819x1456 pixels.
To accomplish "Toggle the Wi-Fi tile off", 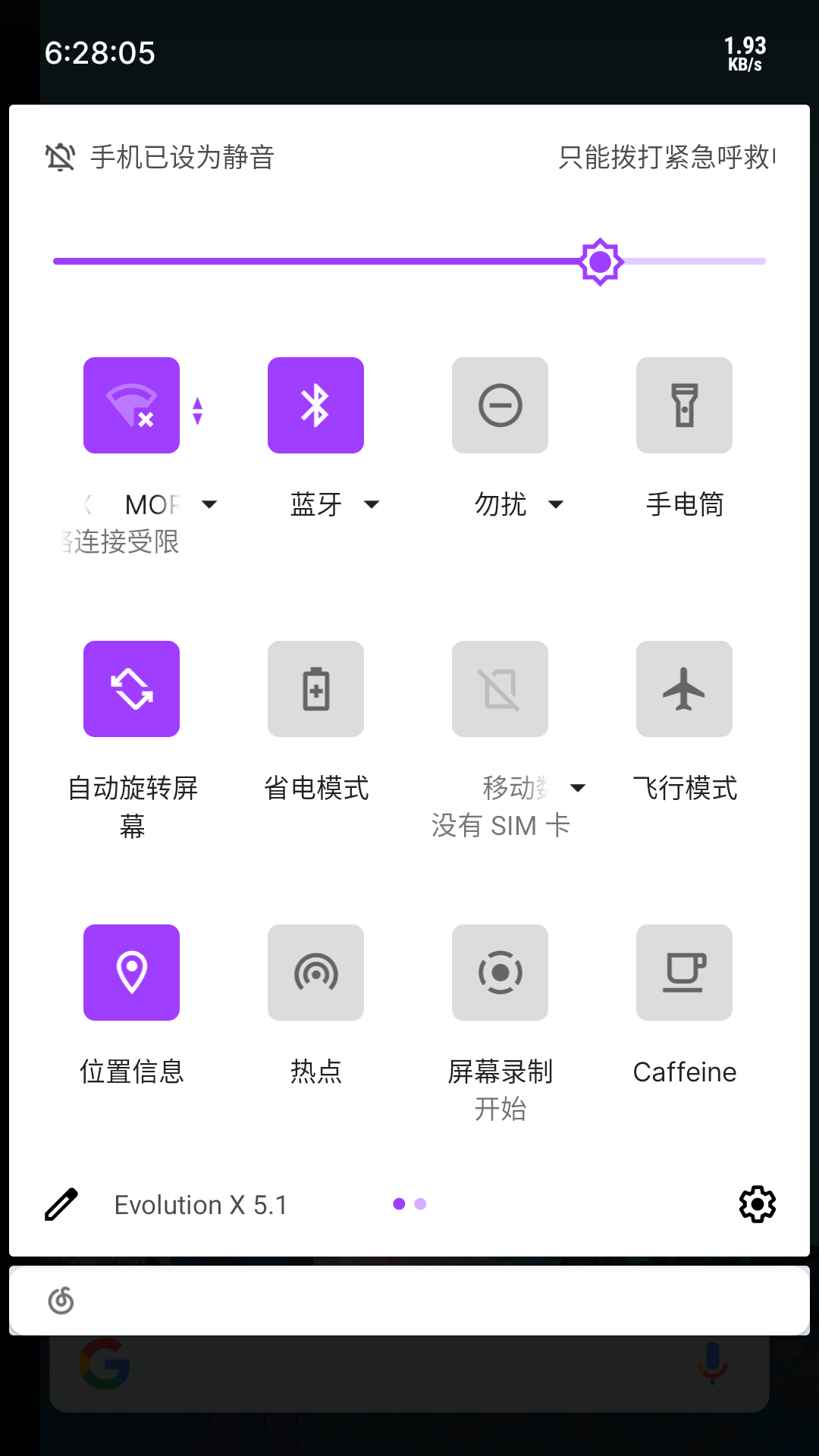I will [131, 405].
